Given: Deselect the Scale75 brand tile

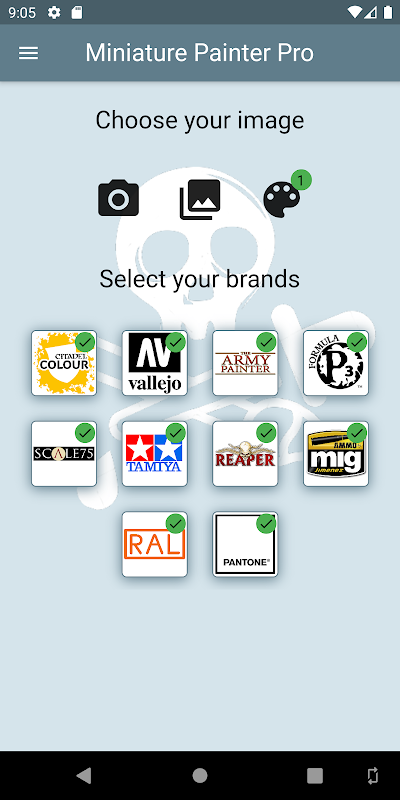Looking at the screenshot, I should tap(64, 454).
